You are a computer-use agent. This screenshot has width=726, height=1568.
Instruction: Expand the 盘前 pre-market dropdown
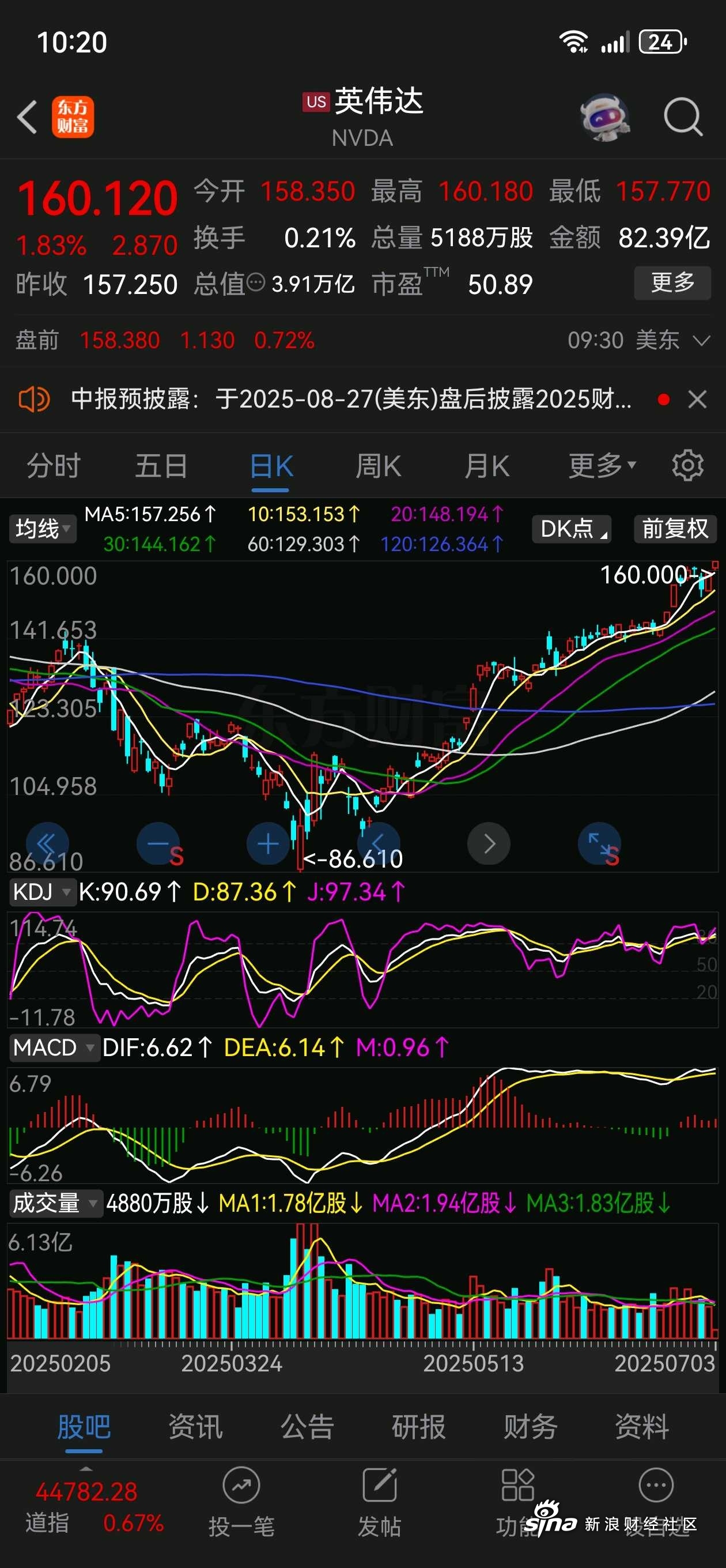(701, 340)
